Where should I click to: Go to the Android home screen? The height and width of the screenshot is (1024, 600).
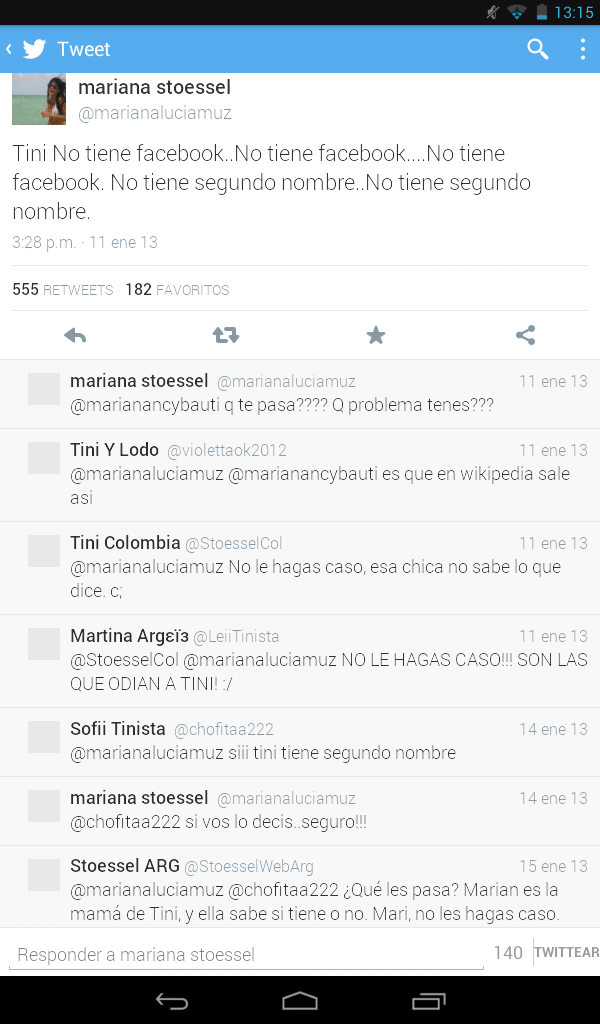point(300,1000)
